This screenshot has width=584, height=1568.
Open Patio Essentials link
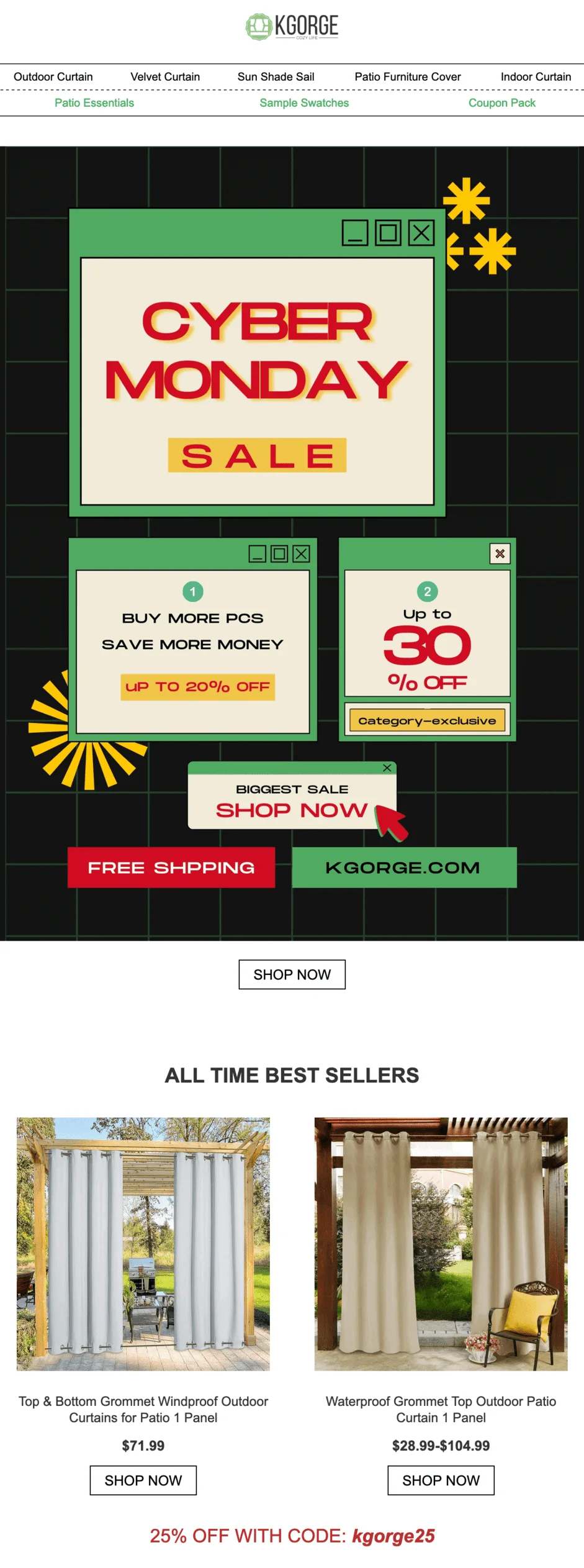(94, 103)
